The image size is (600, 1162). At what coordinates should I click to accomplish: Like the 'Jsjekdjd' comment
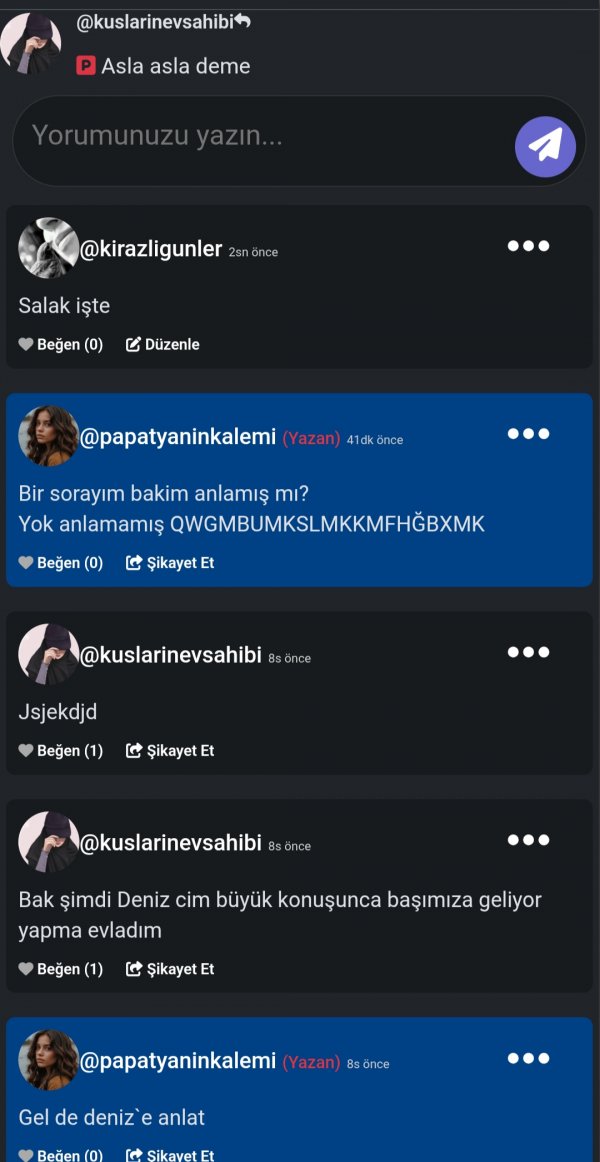tap(61, 751)
